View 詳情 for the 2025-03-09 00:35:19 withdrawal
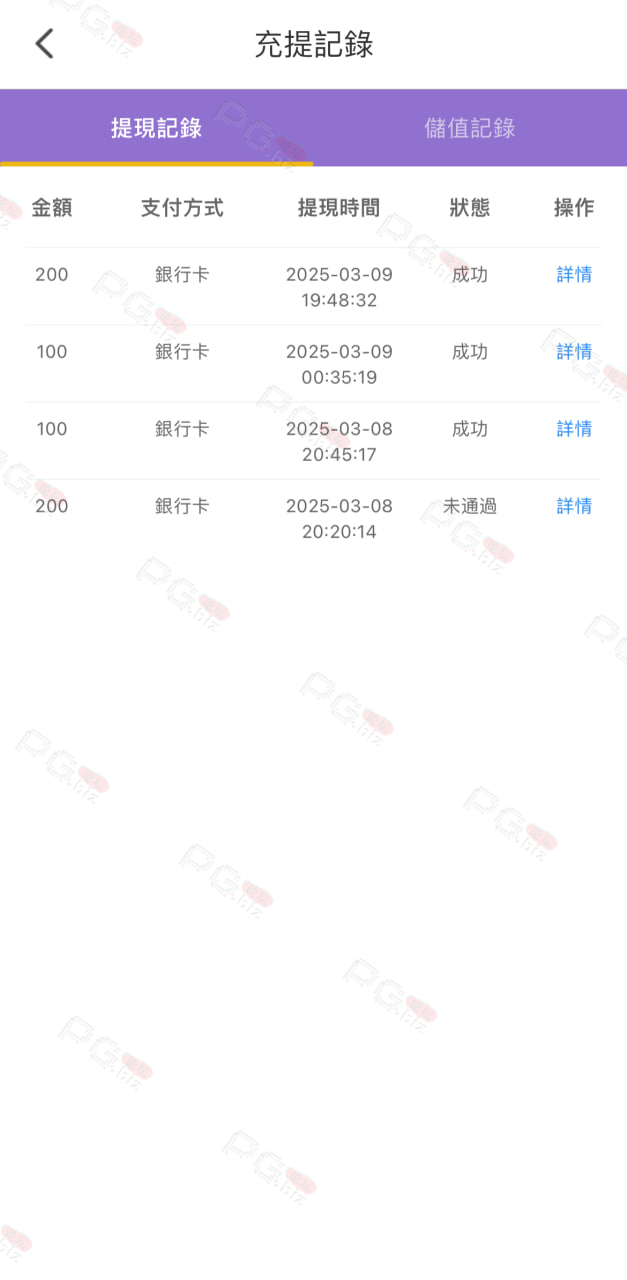The width and height of the screenshot is (627, 1280). [x=574, y=352]
